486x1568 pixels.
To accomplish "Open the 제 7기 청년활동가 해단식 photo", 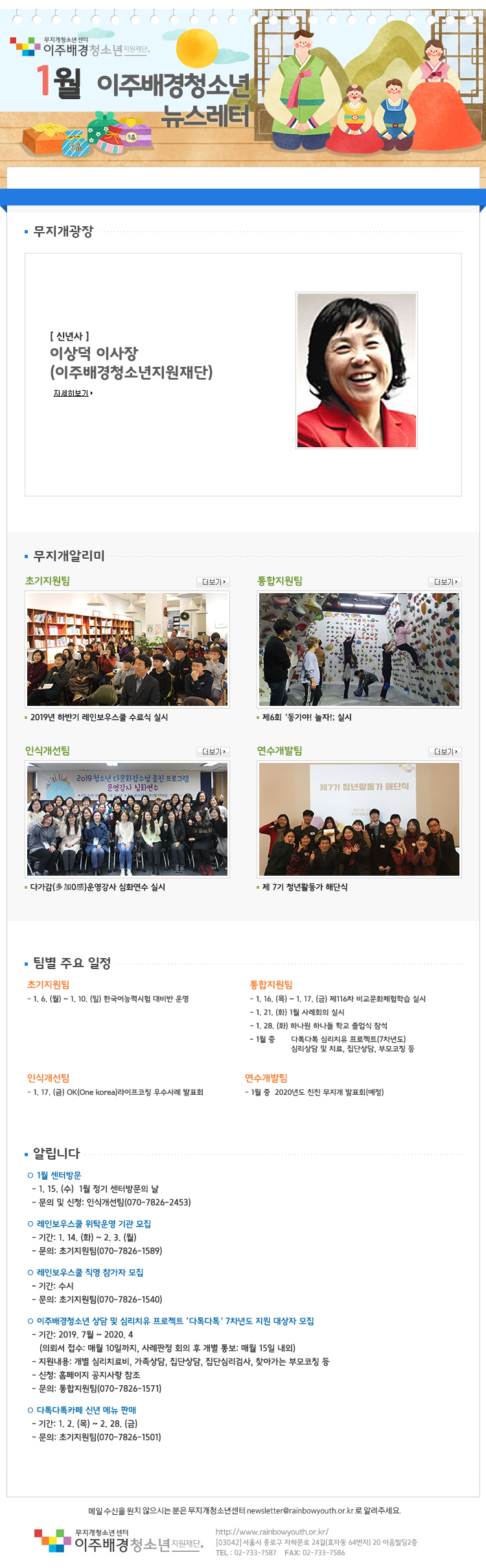I will click(359, 819).
